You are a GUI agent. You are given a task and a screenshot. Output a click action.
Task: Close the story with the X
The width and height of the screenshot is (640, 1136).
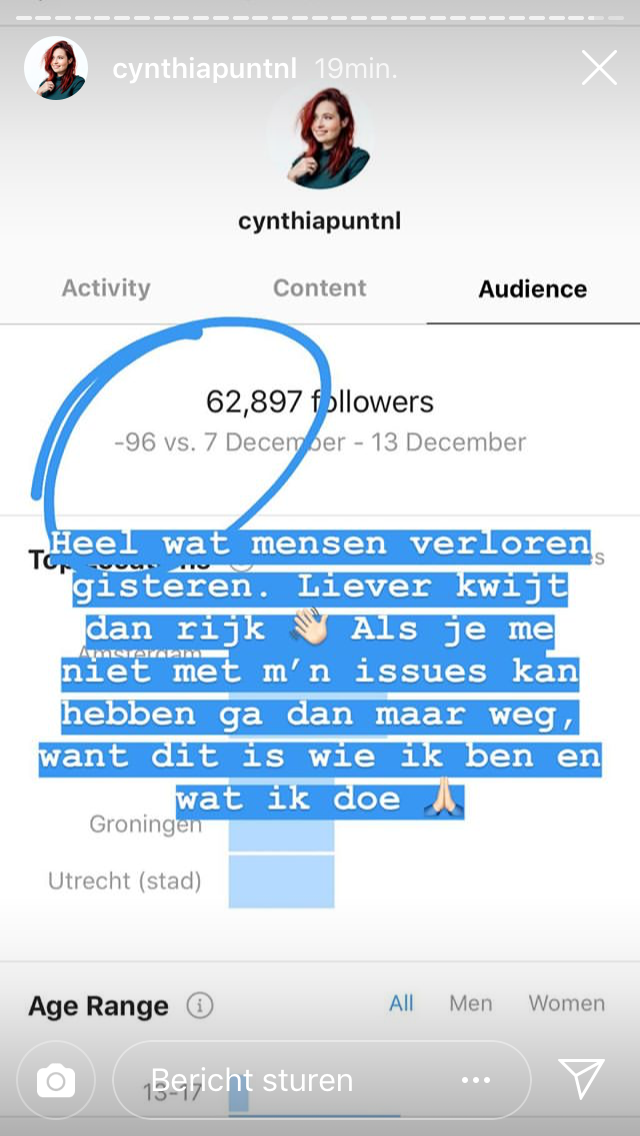tap(599, 68)
